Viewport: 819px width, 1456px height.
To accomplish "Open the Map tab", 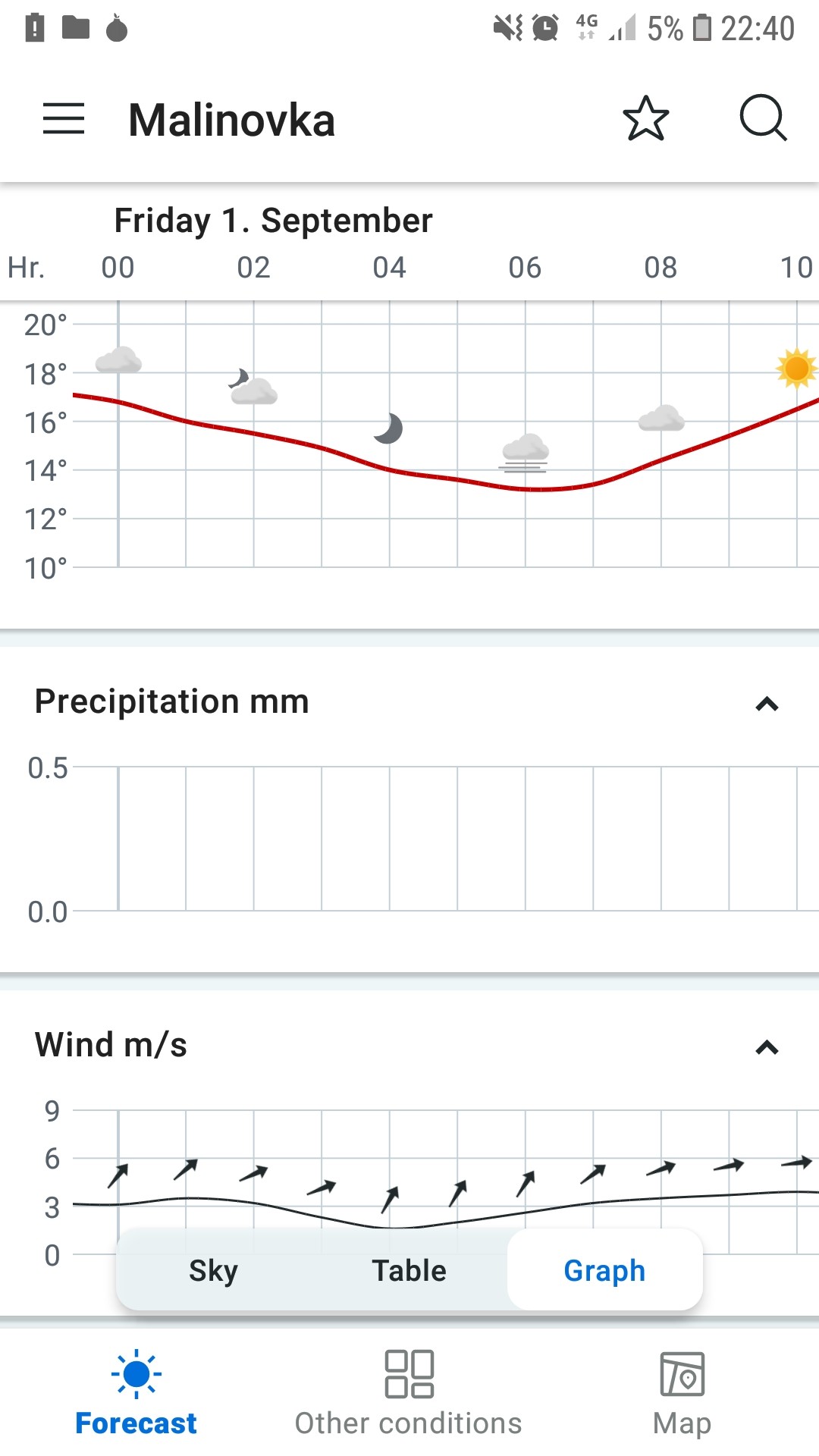I will 682,1393.
